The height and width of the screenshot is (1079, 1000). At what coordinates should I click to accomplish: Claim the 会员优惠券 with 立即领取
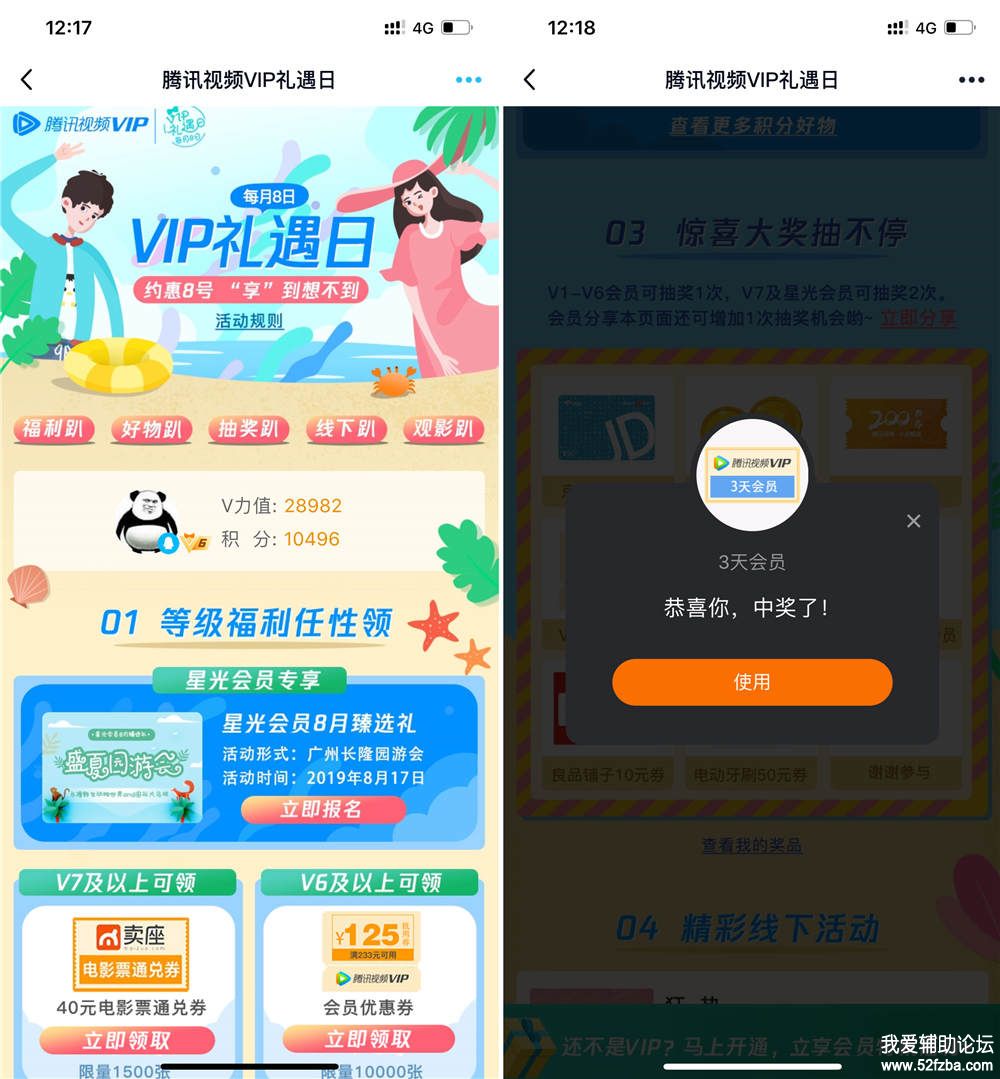click(x=369, y=1039)
